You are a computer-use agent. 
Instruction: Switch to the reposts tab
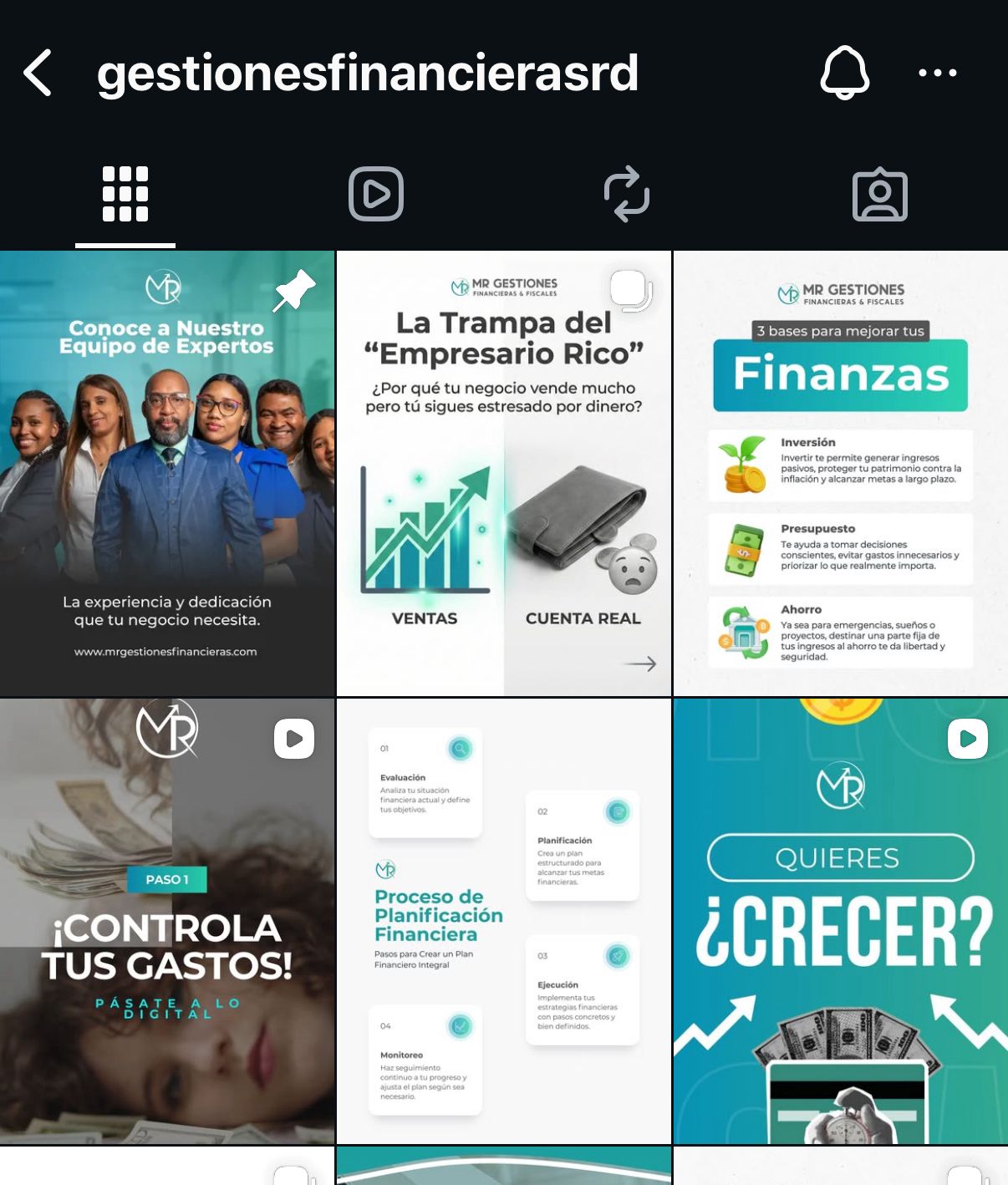(627, 194)
